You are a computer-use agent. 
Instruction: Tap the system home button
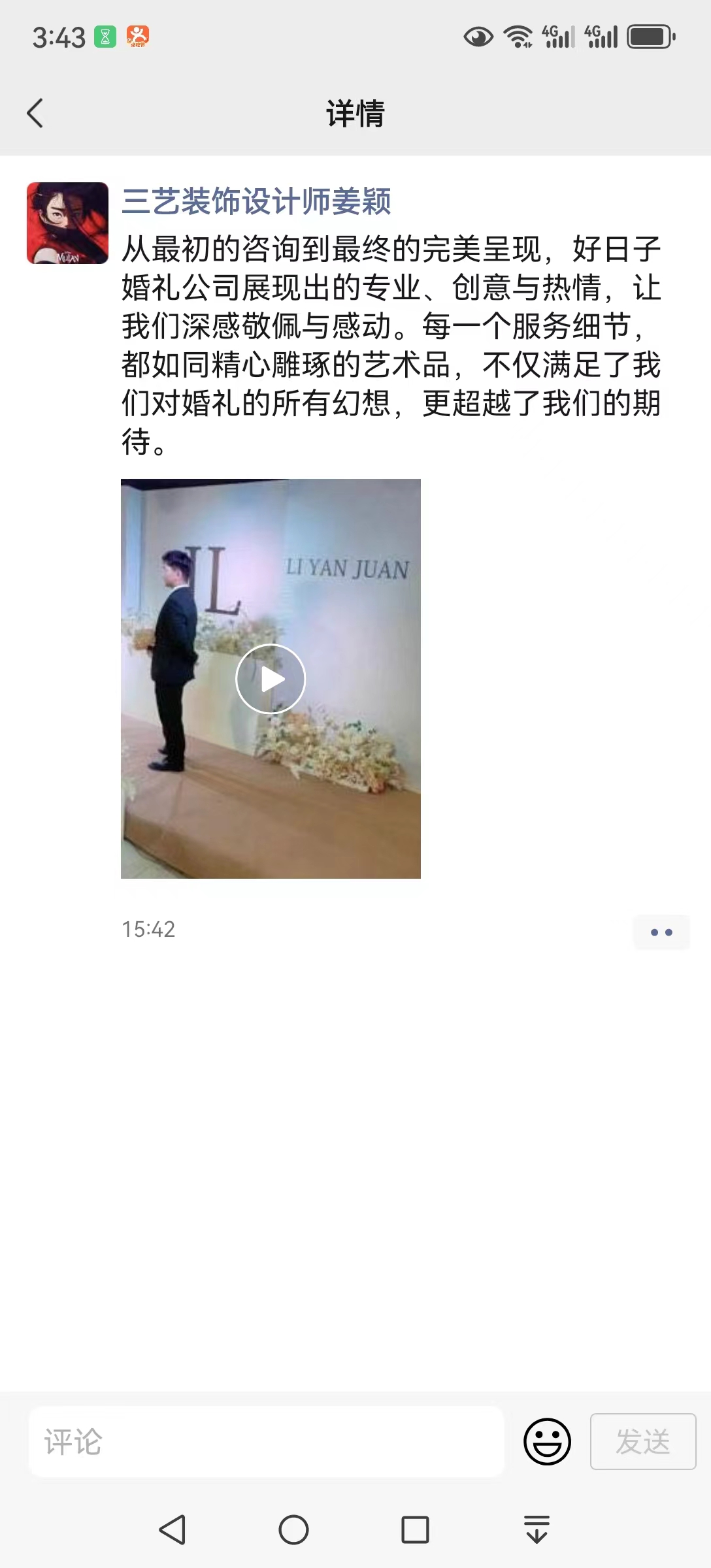point(293,1529)
